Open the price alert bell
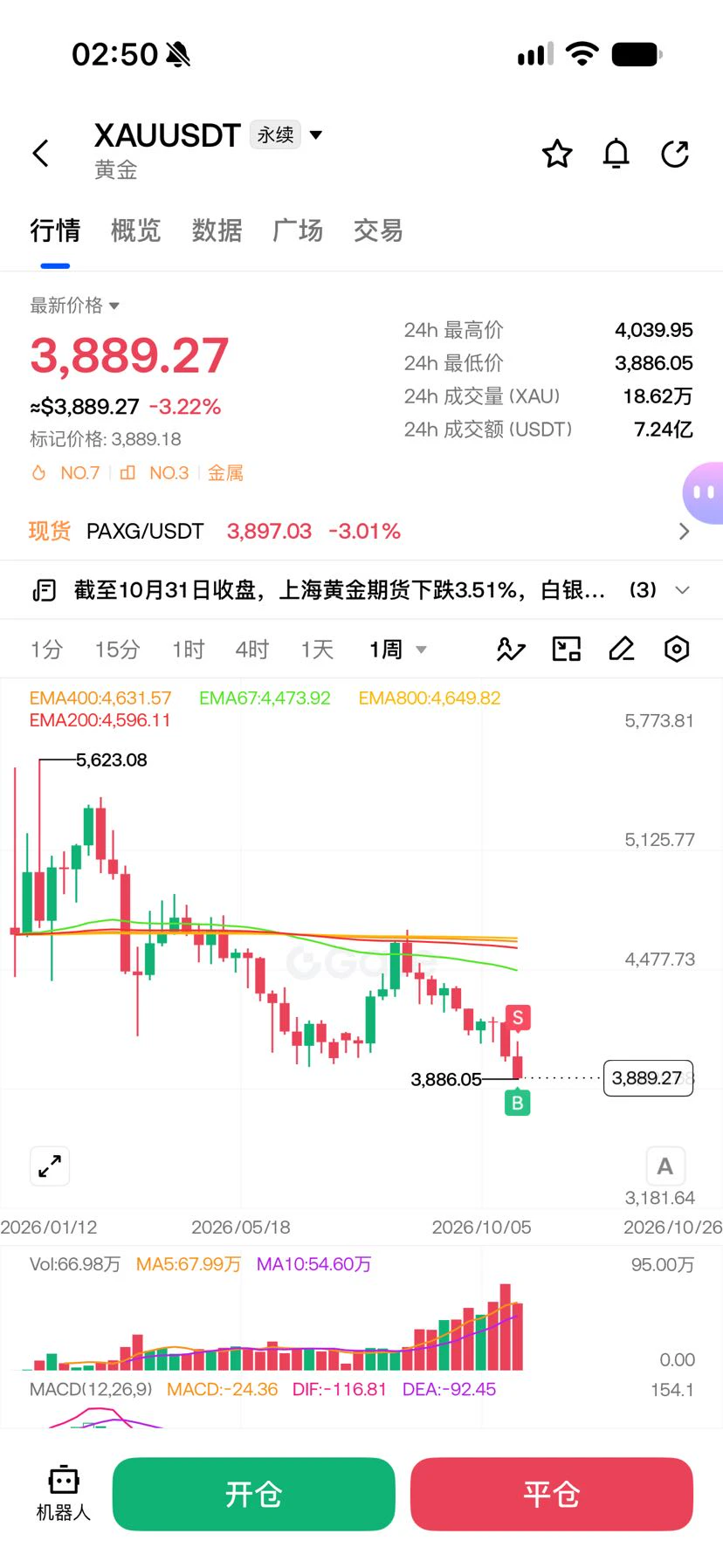Image resolution: width=723 pixels, height=1568 pixels. 616,154
